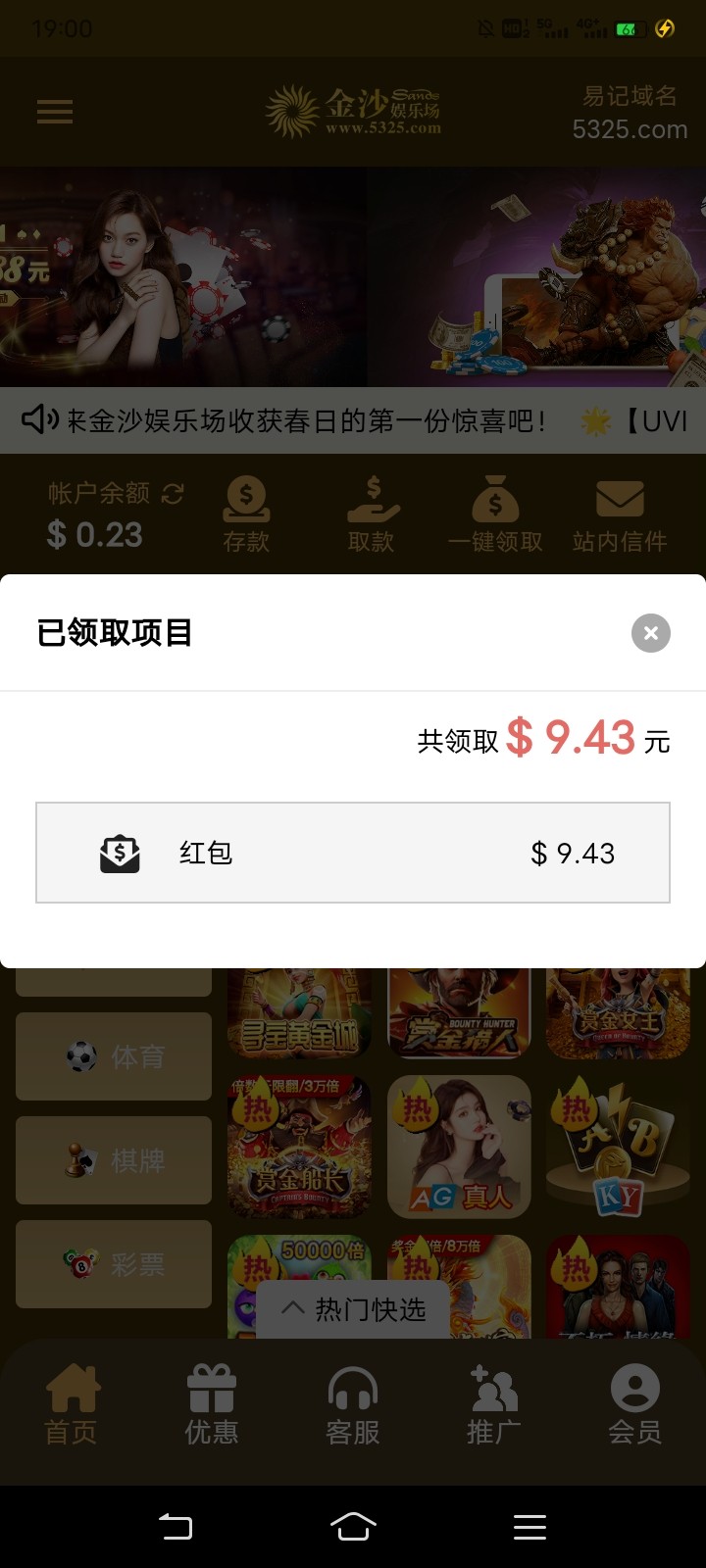This screenshot has width=706, height=1568.
Task: Close the 已领取项目 dialog
Action: [650, 633]
